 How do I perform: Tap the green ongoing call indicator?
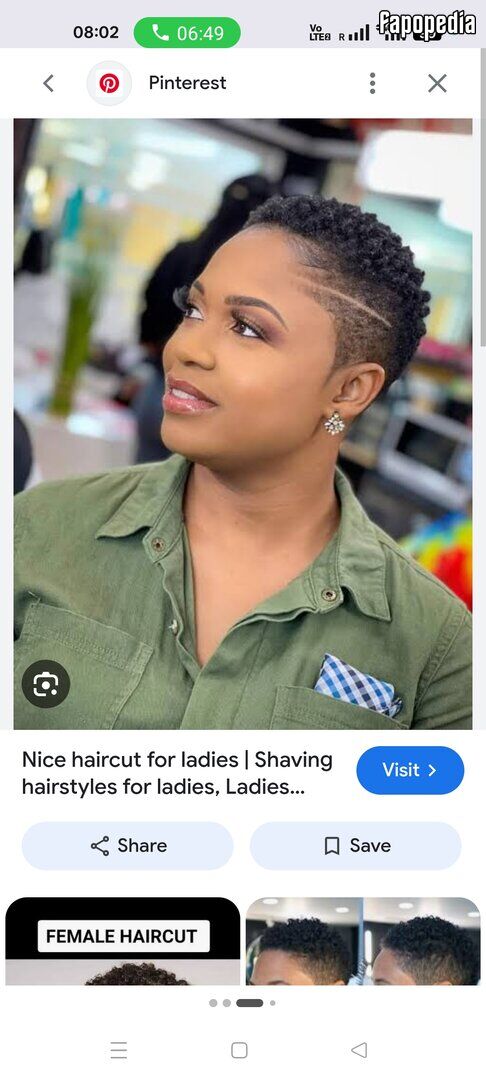pyautogui.click(x=187, y=32)
